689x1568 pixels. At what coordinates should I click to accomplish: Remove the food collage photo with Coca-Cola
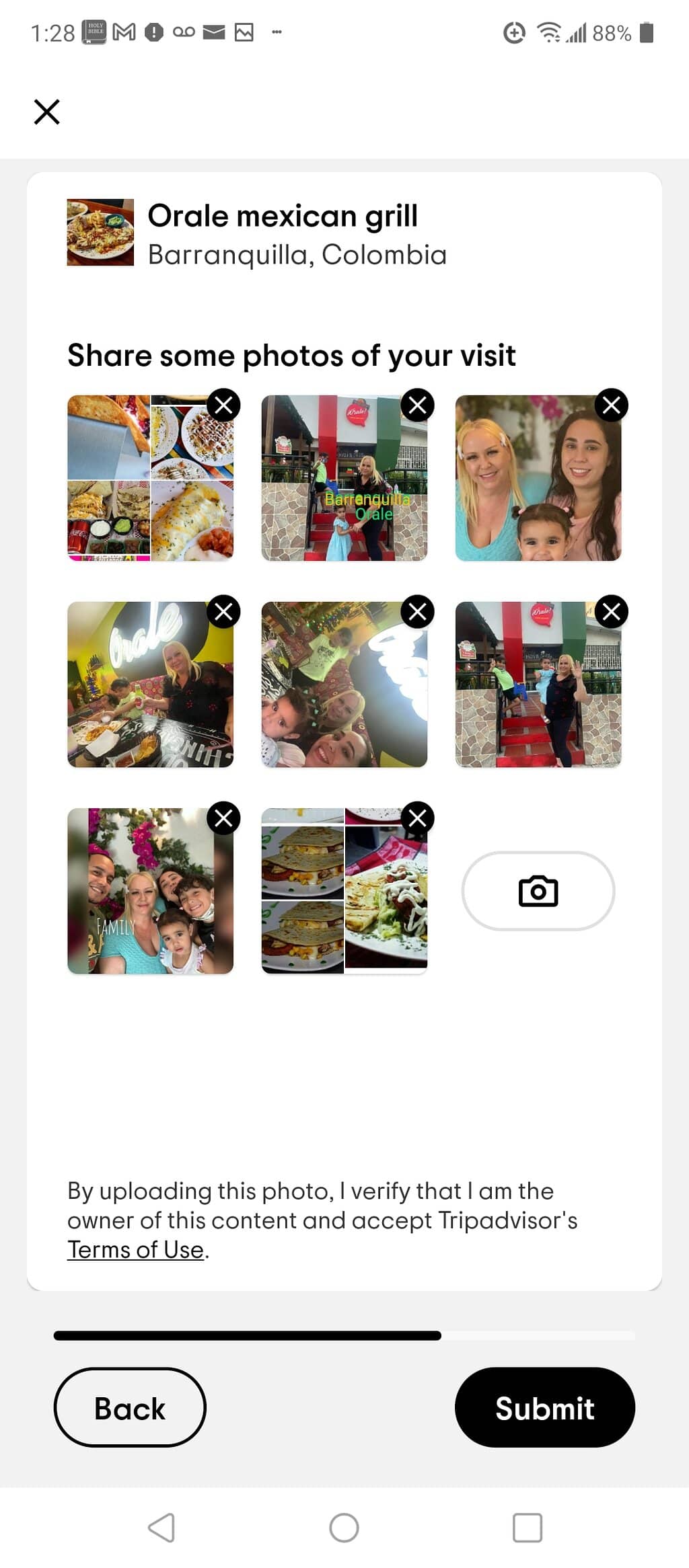pyautogui.click(x=223, y=405)
